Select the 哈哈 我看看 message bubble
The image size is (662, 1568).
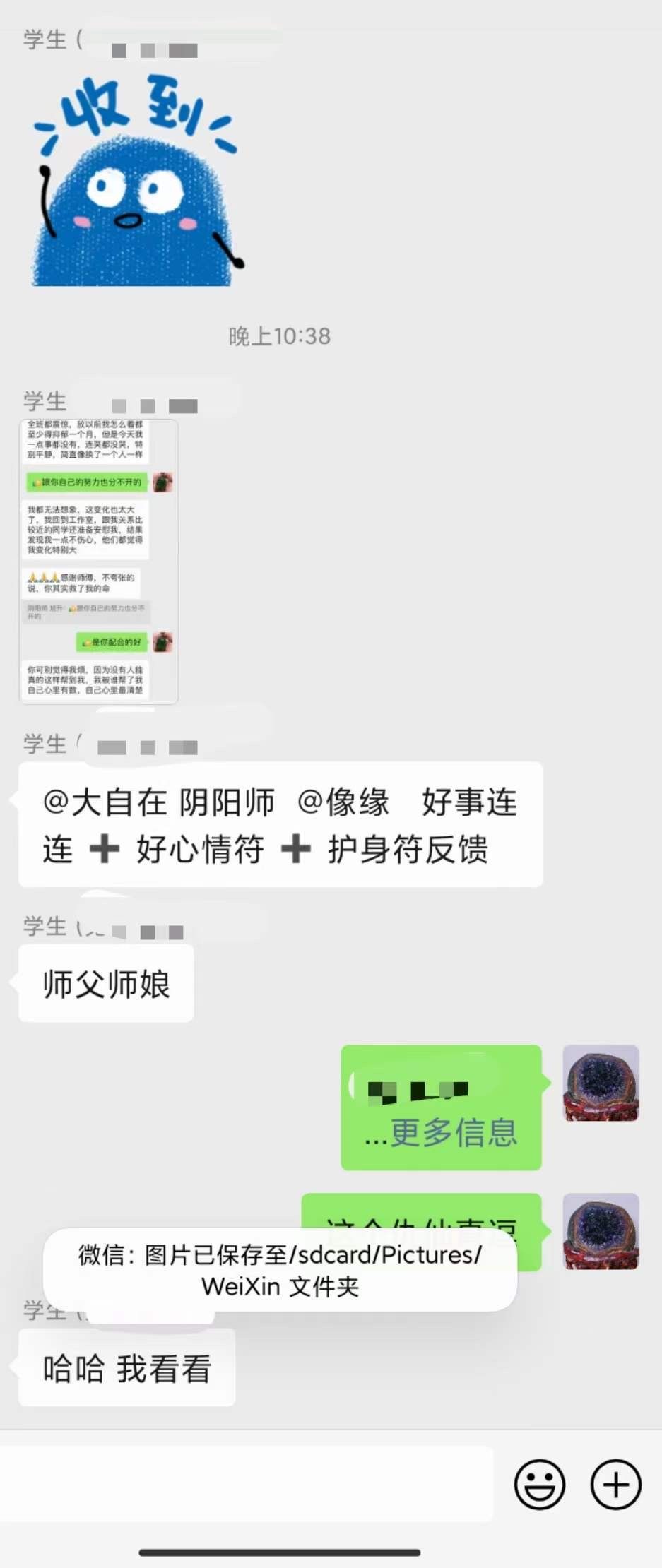(126, 1367)
